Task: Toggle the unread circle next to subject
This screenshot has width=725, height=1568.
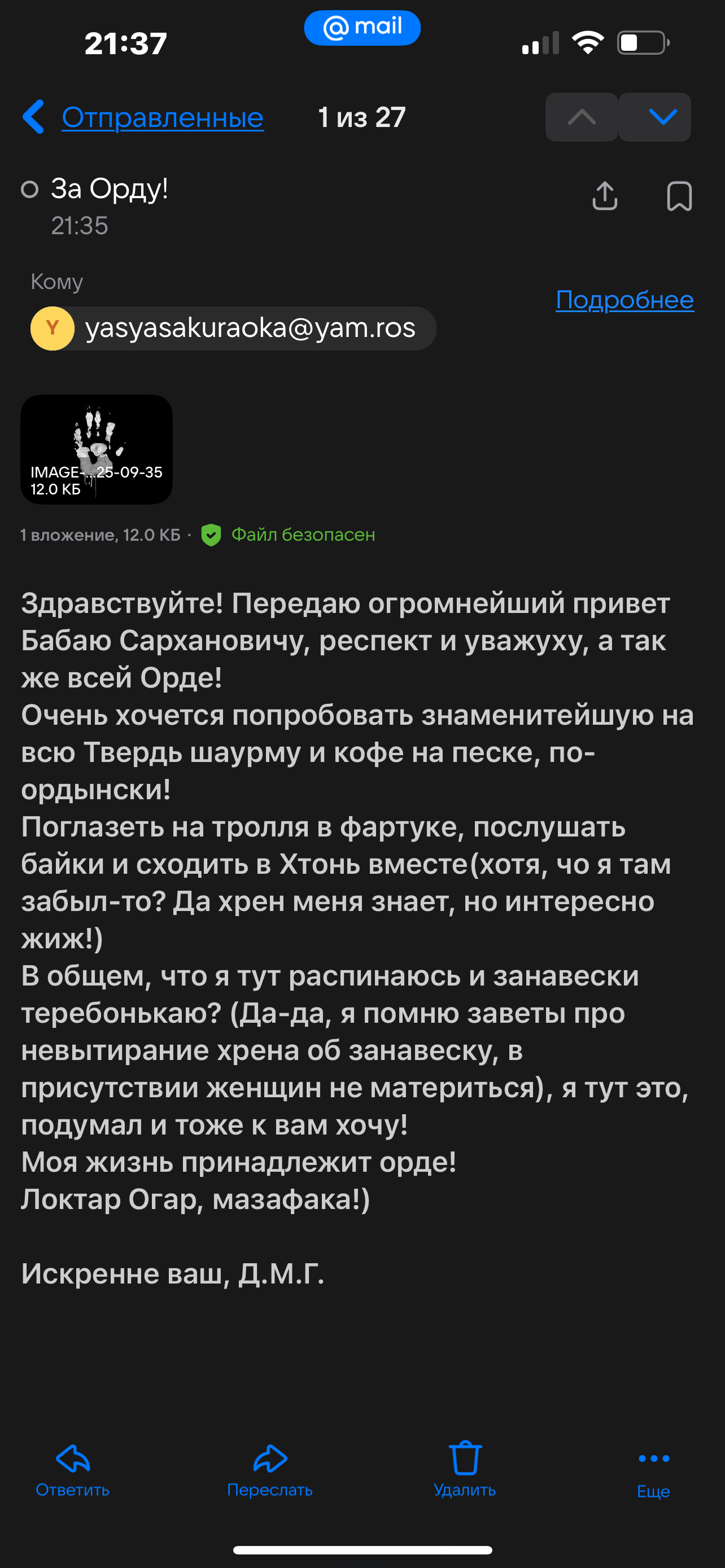Action: 29,189
